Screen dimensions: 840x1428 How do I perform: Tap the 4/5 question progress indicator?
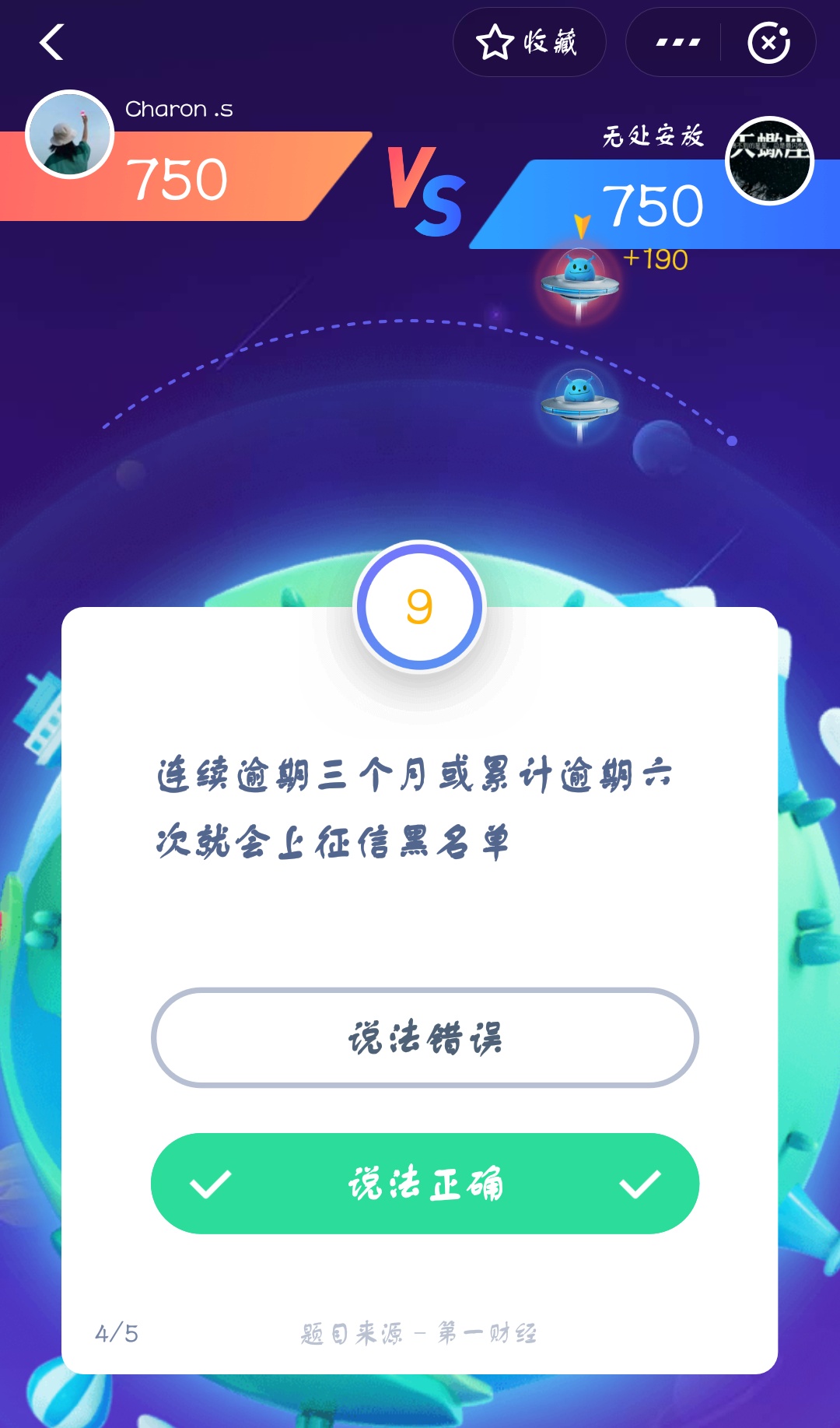pyautogui.click(x=117, y=1332)
